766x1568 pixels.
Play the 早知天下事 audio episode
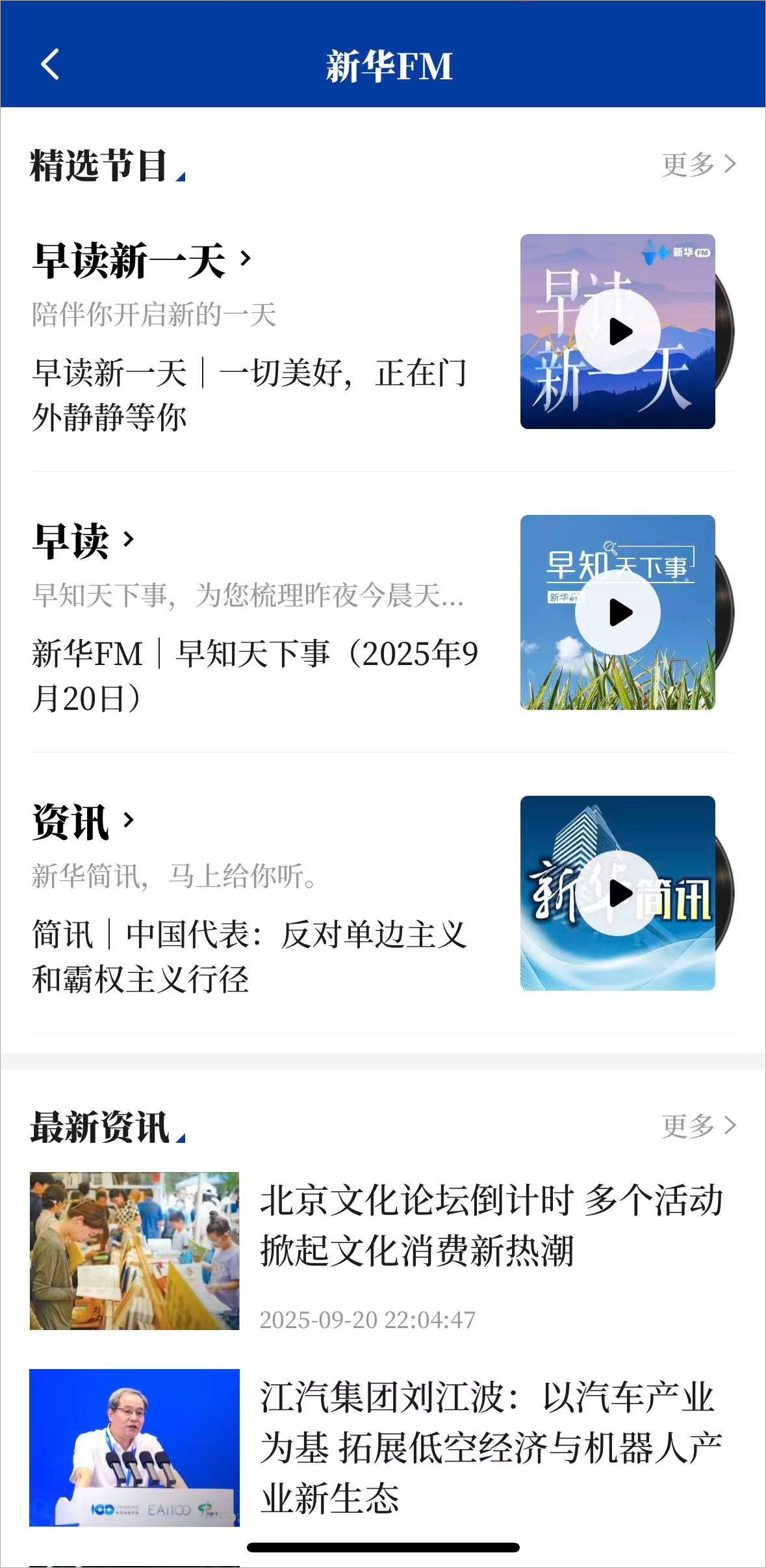(x=618, y=613)
